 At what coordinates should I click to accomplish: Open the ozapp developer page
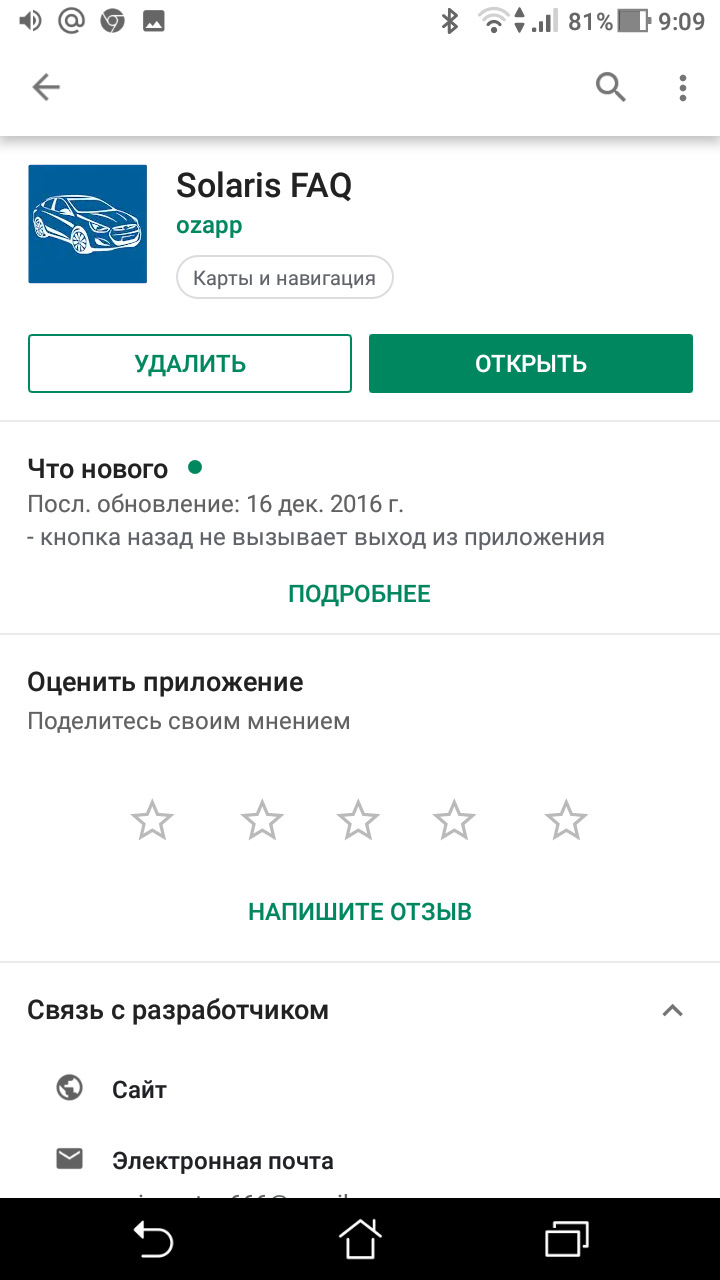(x=208, y=225)
